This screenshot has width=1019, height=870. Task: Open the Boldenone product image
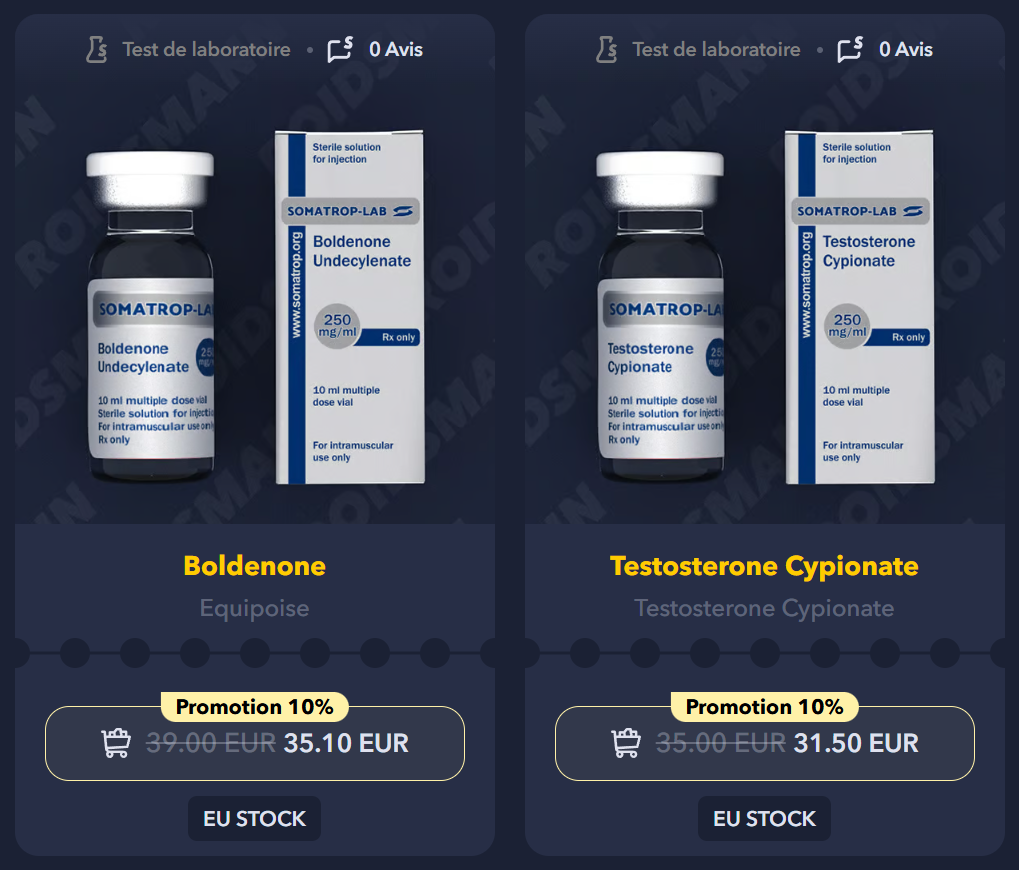(x=255, y=310)
